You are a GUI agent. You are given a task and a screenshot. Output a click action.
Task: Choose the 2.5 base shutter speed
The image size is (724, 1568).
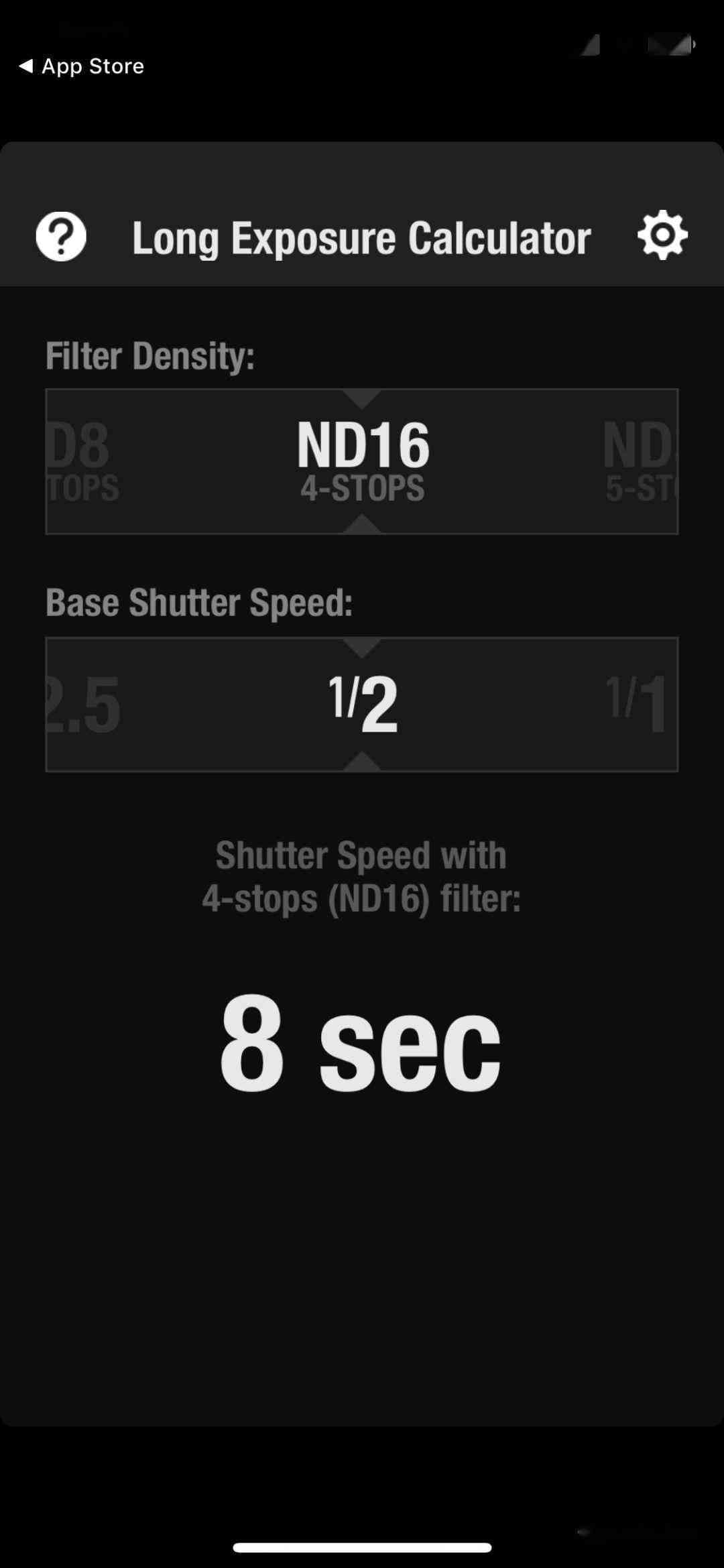pos(84,705)
